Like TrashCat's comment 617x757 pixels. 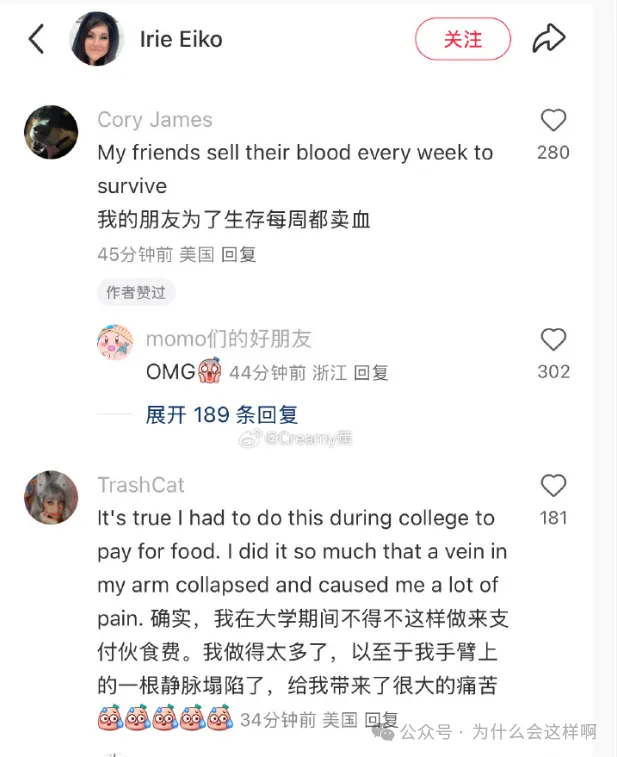coord(553,486)
